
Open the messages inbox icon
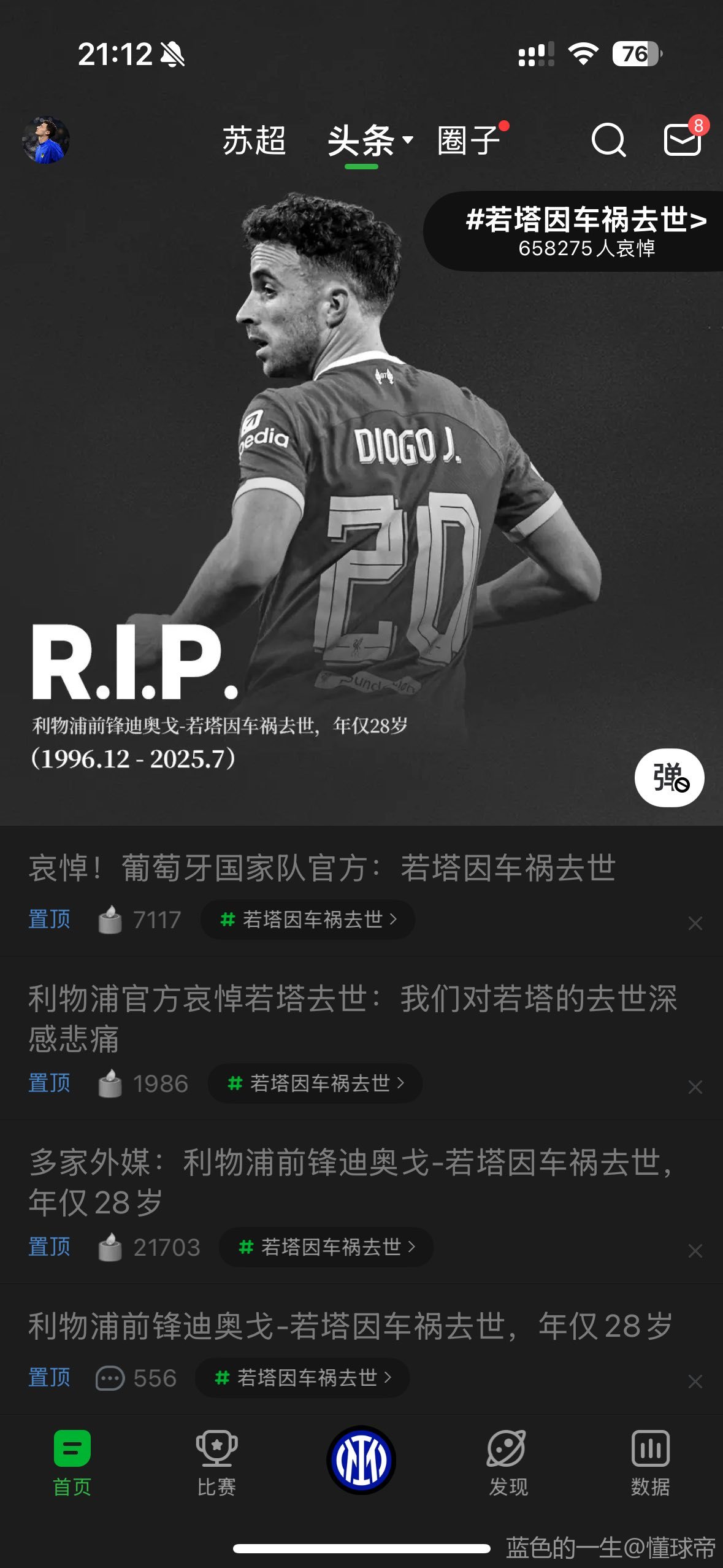point(683,139)
